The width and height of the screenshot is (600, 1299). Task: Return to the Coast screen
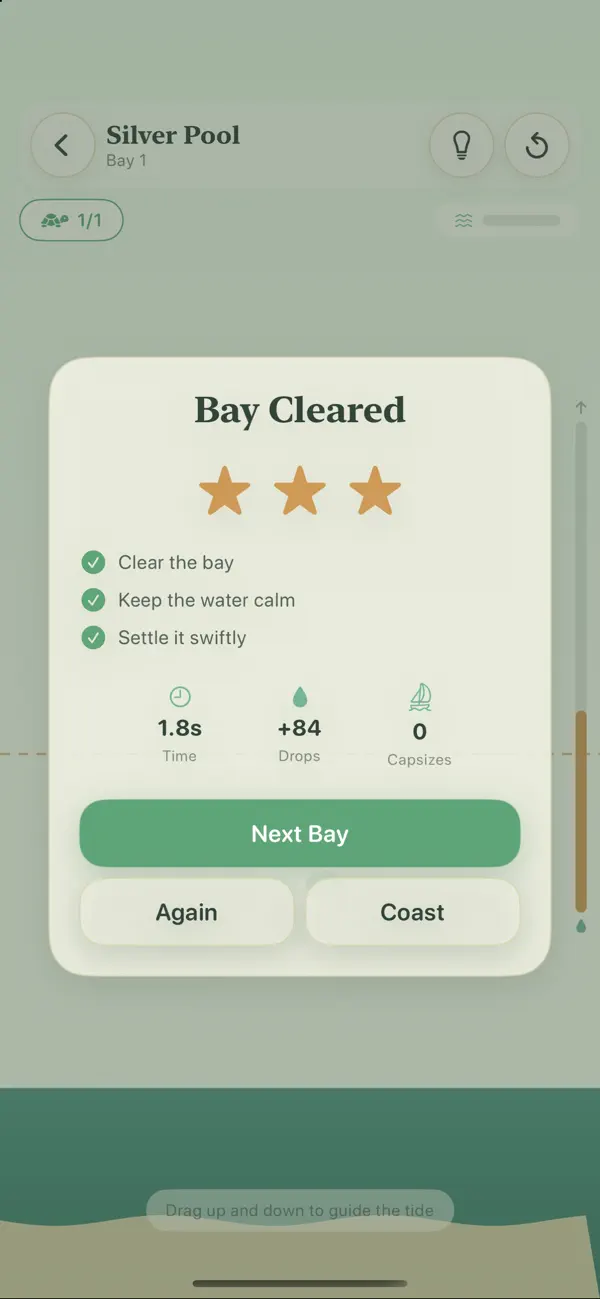click(413, 912)
